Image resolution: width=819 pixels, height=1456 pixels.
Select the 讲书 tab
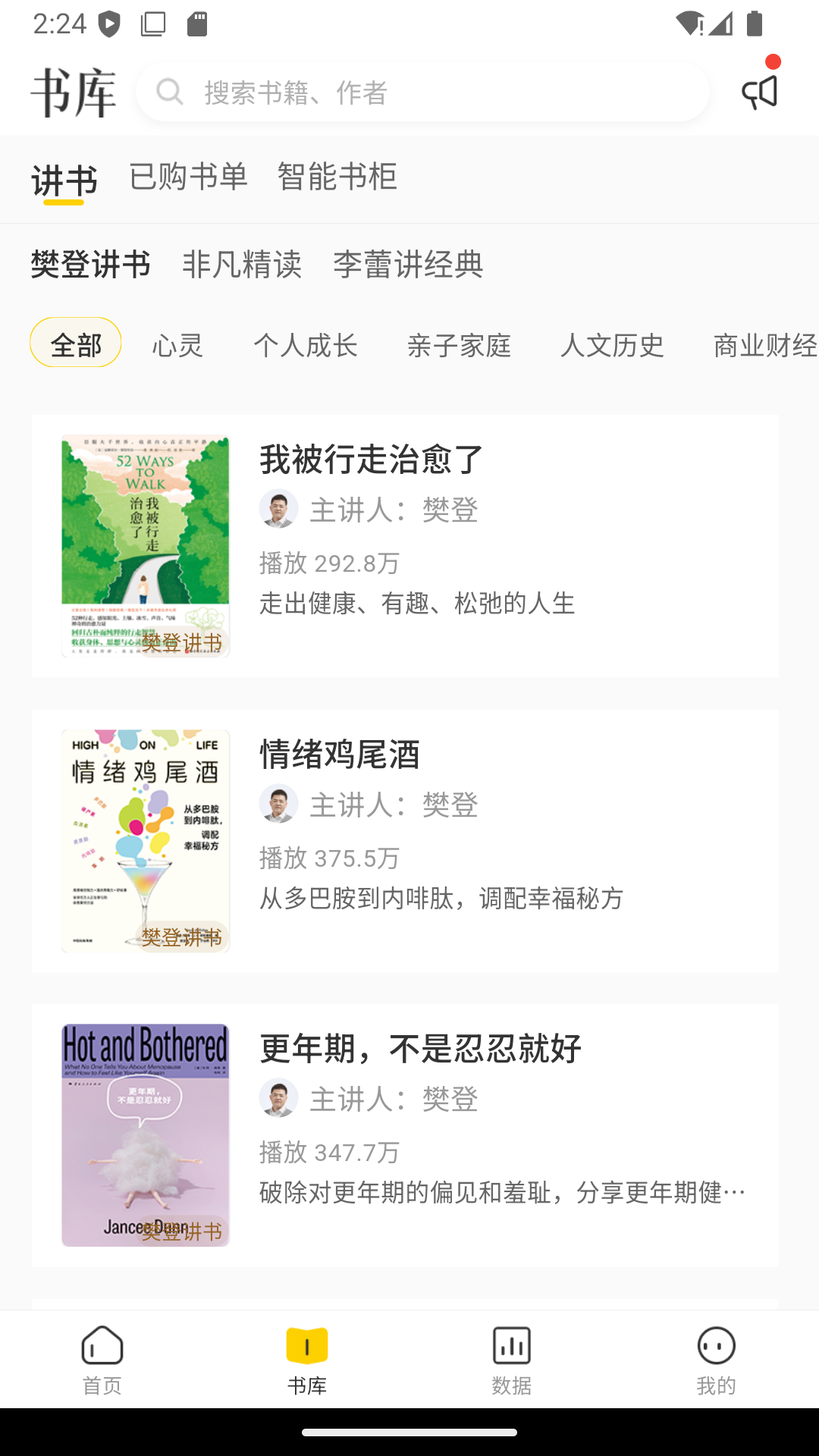point(64,180)
